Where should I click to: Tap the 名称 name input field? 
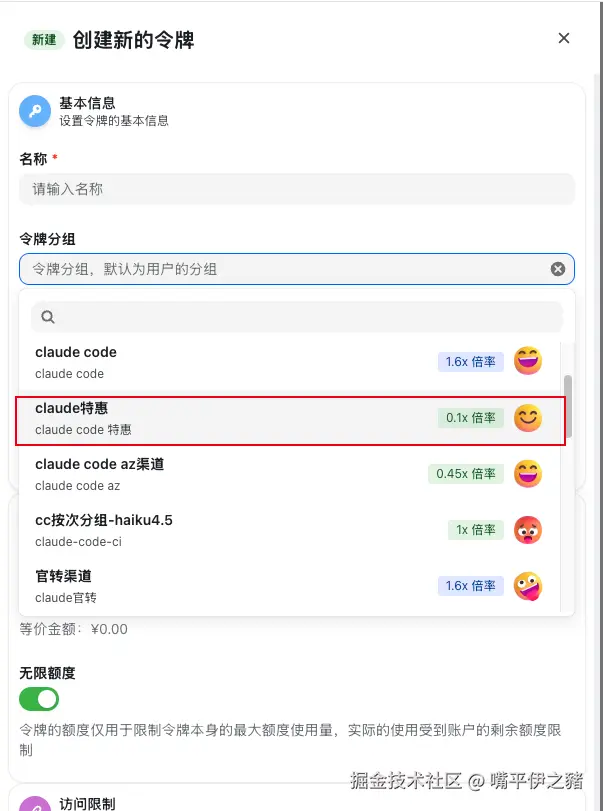[x=297, y=189]
